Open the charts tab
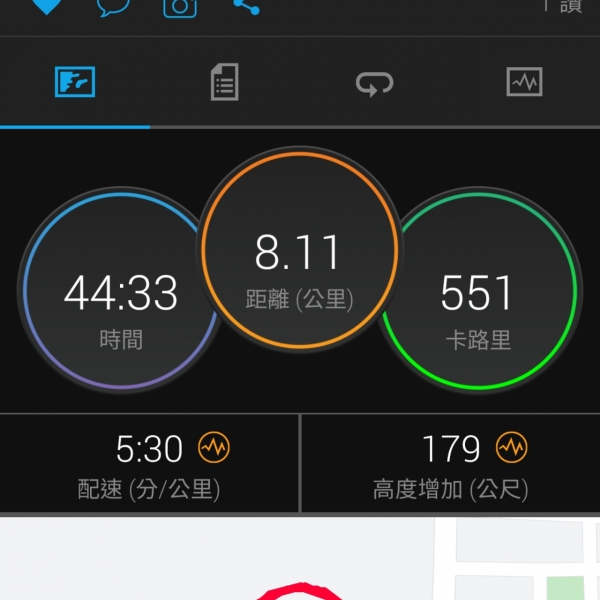Viewport: 600px width, 600px height. coord(525,82)
